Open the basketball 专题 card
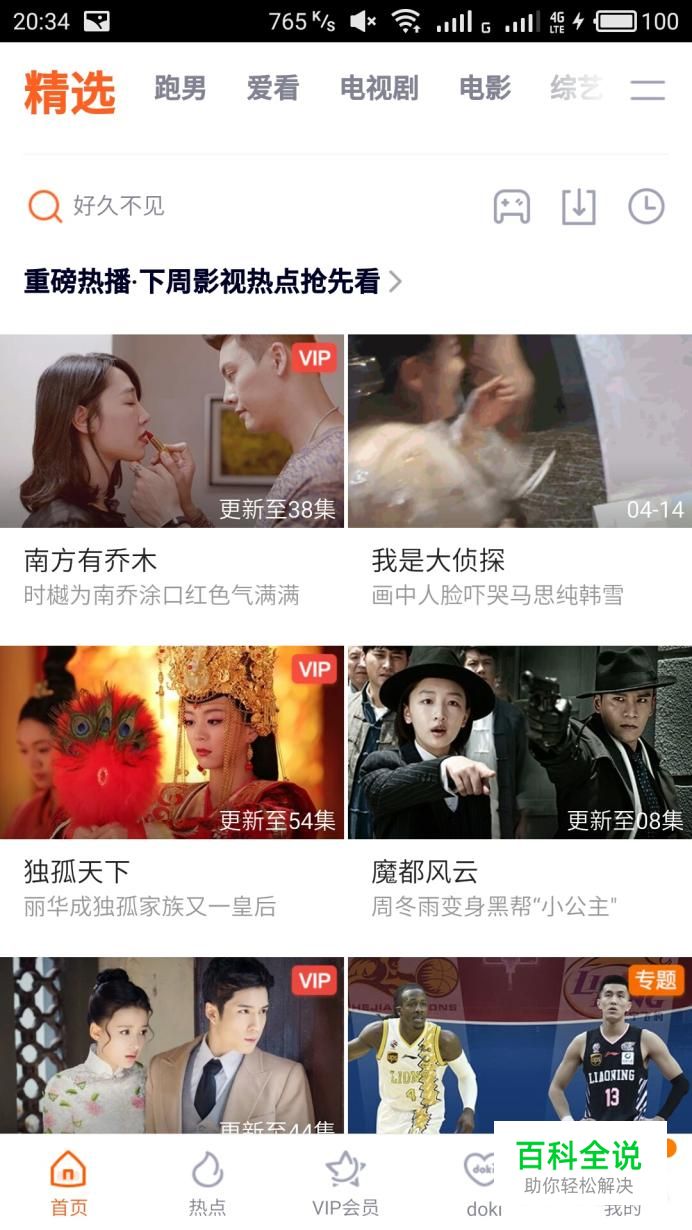Viewport: 692px width, 1230px height. pyautogui.click(x=519, y=1045)
